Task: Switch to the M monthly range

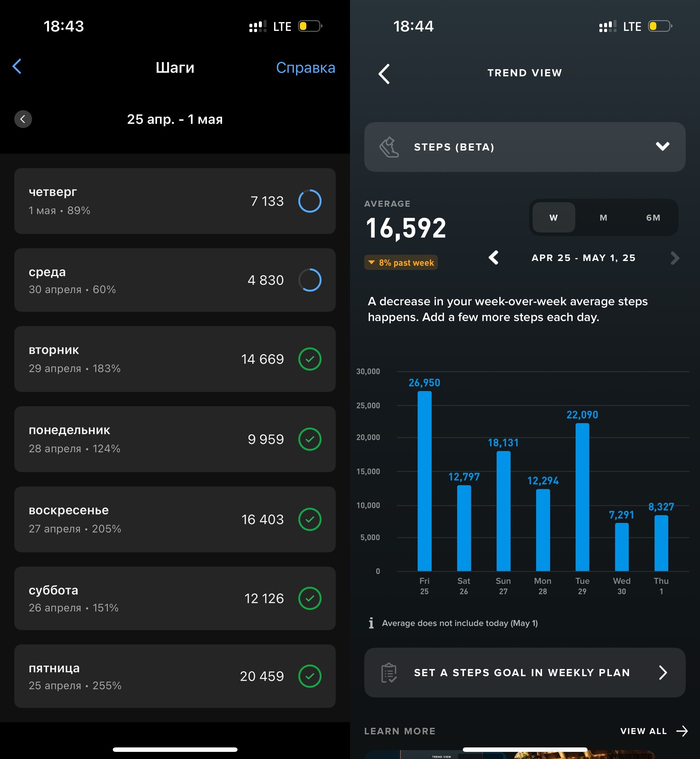Action: 603,217
